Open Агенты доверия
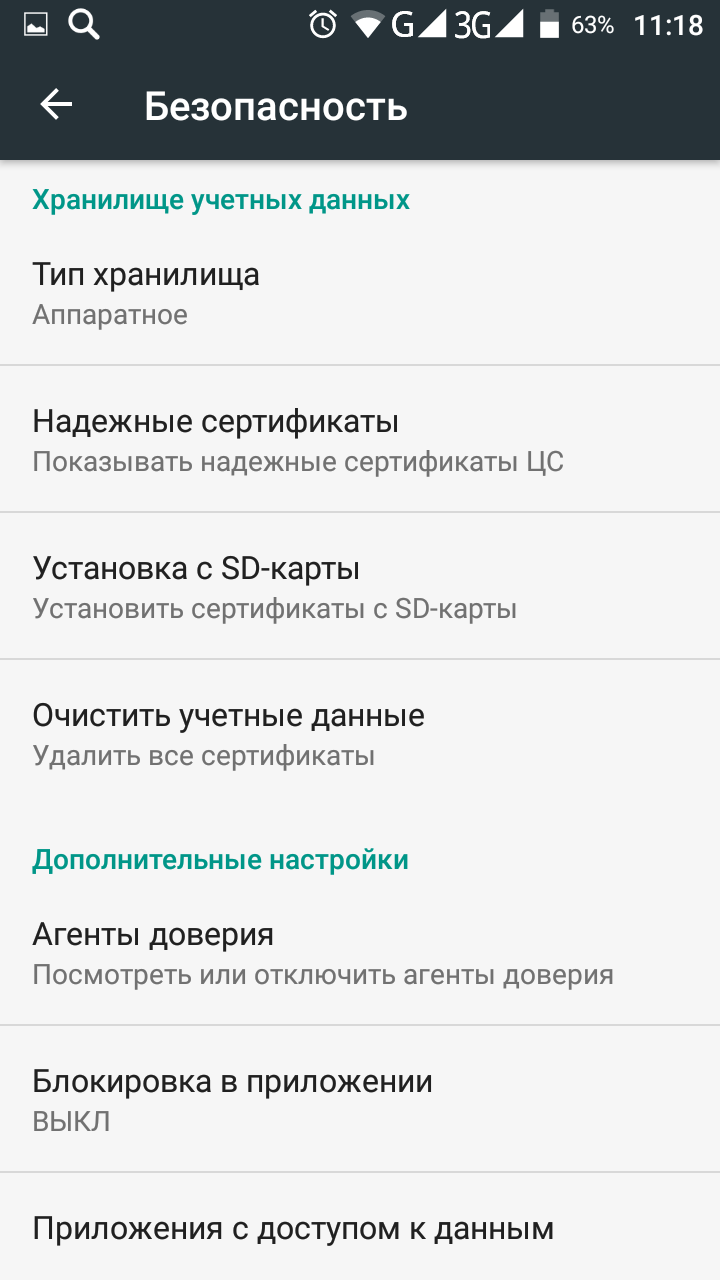This screenshot has width=720, height=1280. tap(360, 953)
